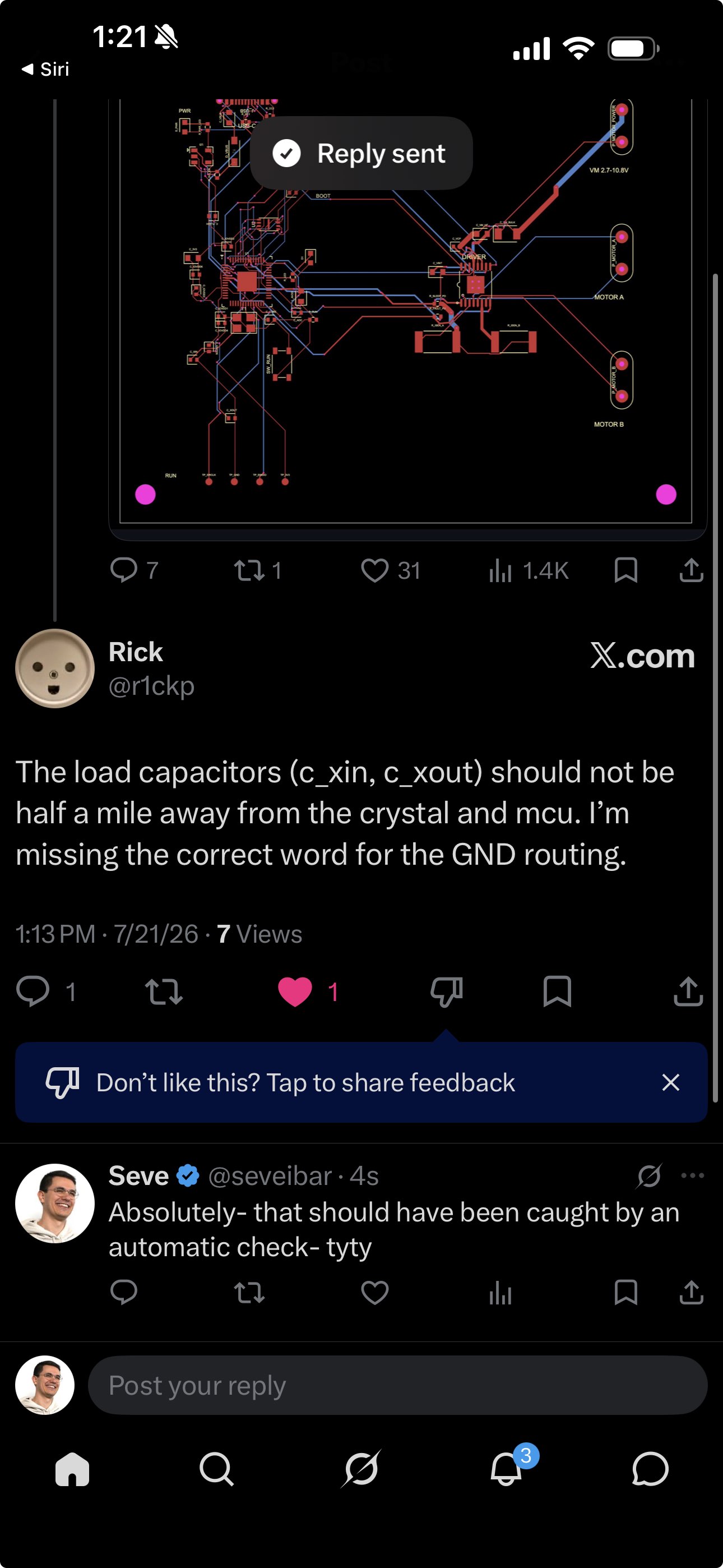Repost Rick's load capacitors reply
Viewport: 723px width, 1568px height.
click(x=164, y=991)
